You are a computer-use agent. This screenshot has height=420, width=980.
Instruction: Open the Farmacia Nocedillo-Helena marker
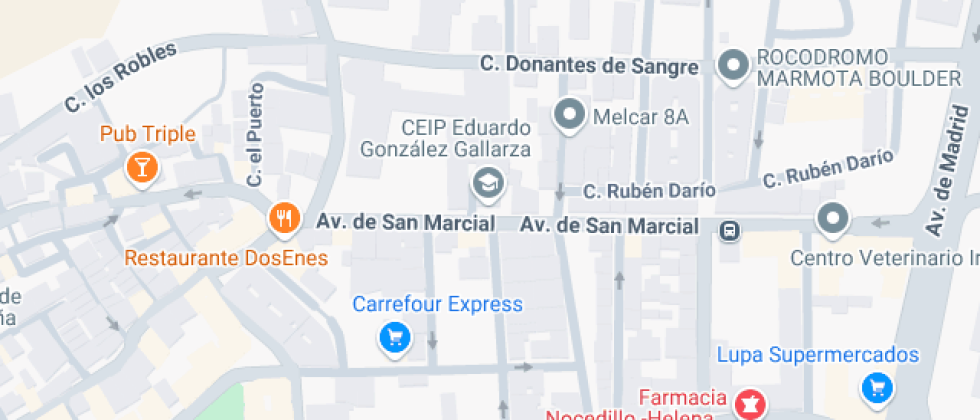click(747, 405)
